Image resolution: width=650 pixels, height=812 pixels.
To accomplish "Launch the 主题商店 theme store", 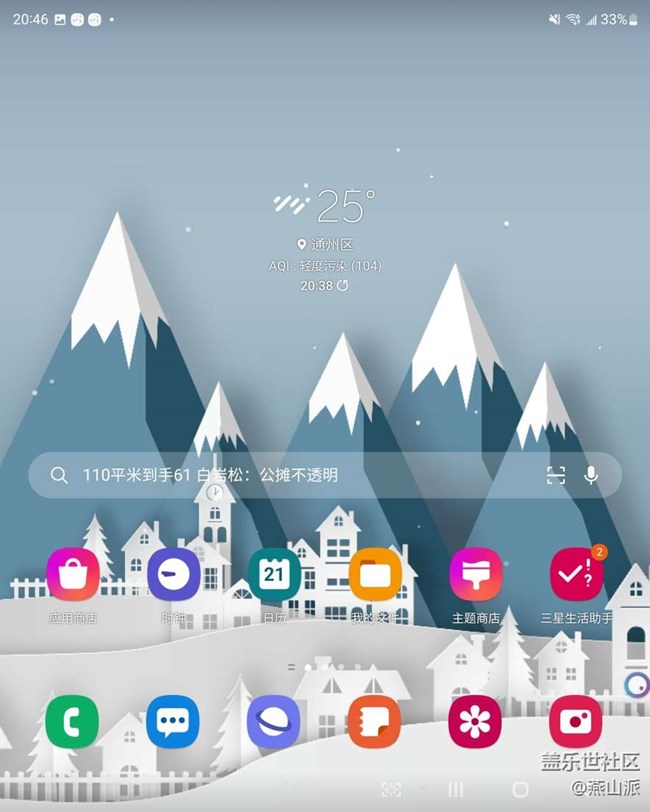I will click(476, 575).
